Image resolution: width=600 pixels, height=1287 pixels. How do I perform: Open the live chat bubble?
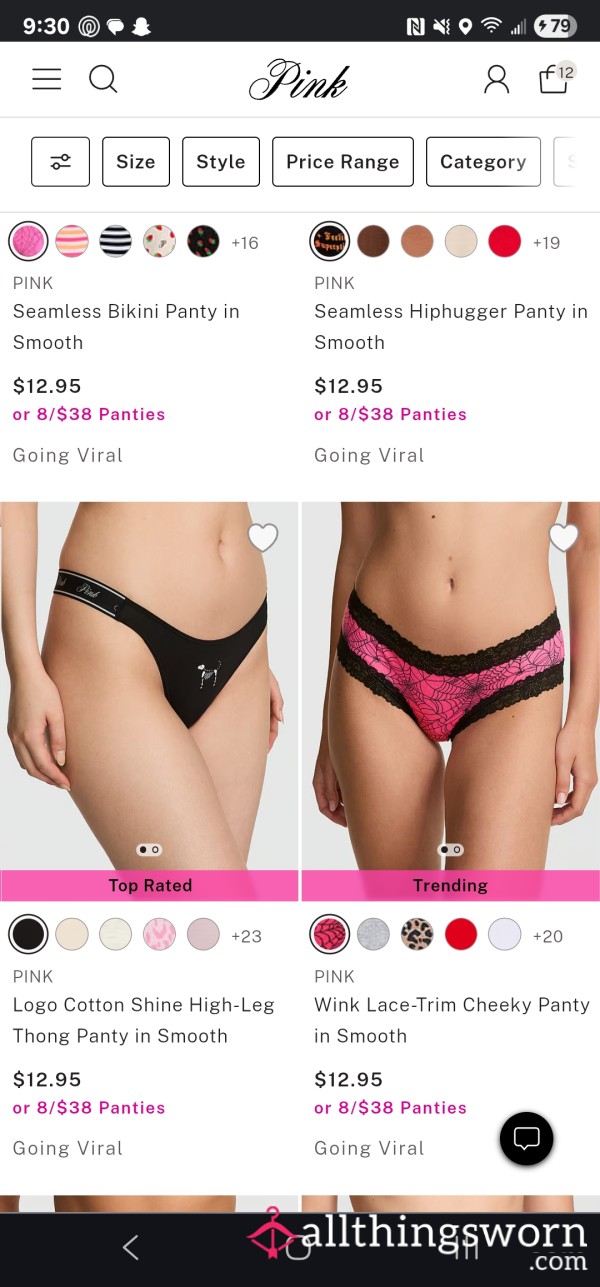pos(527,1138)
